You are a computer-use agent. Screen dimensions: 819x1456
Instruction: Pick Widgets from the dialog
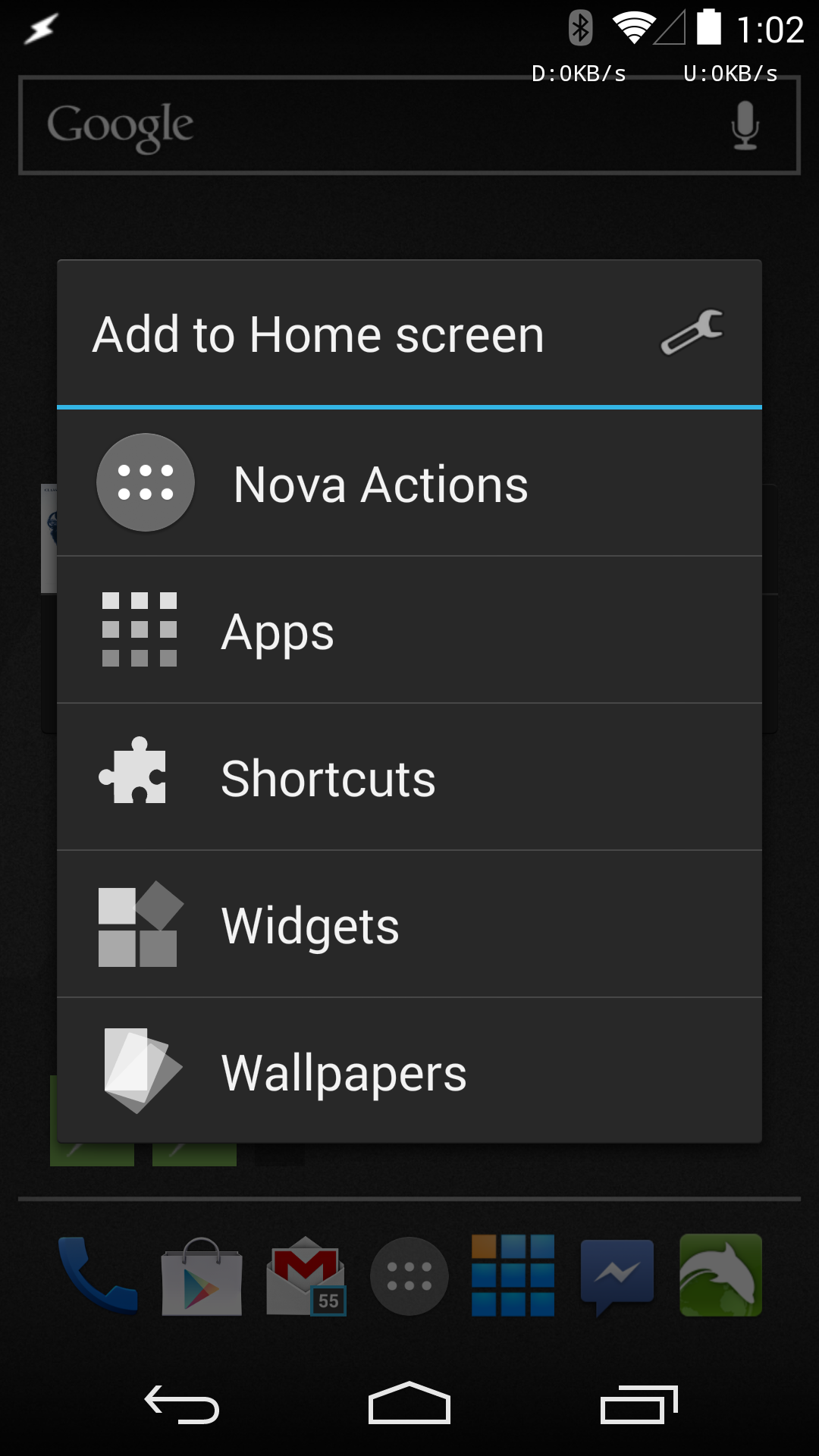409,924
